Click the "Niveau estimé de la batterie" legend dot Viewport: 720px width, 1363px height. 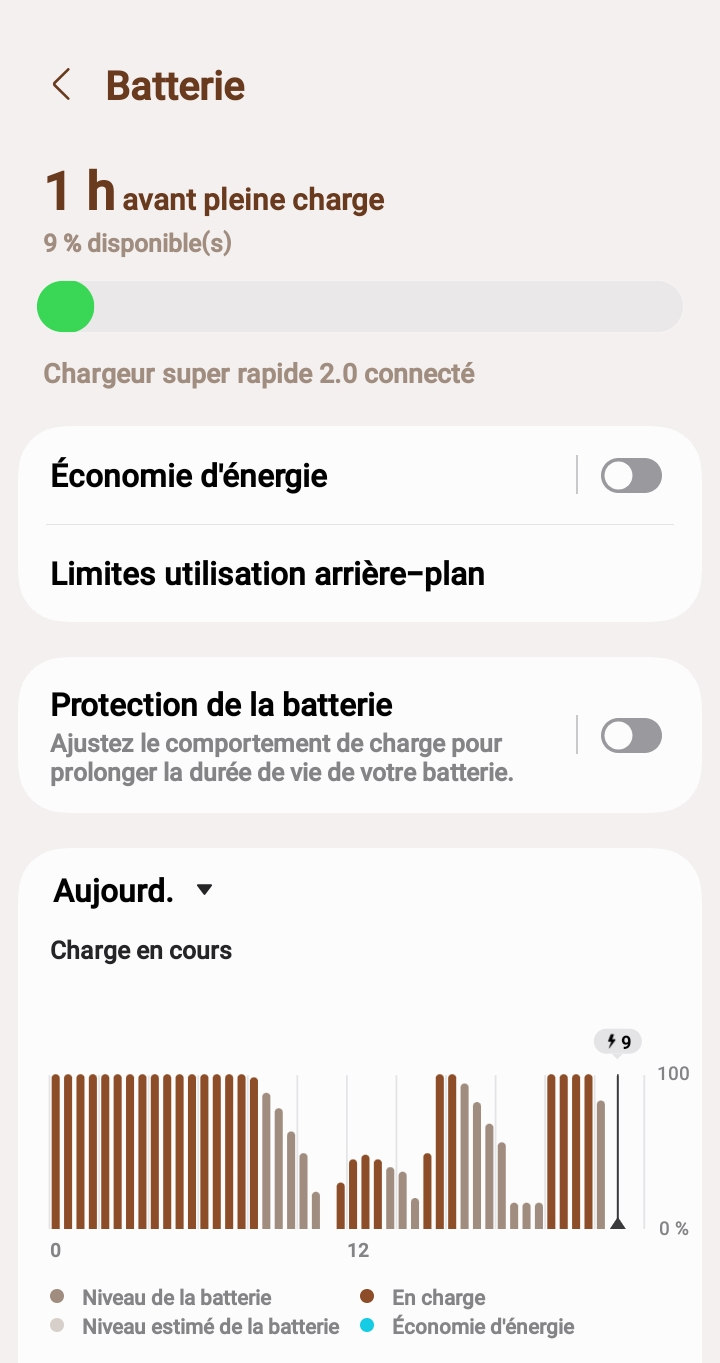(x=57, y=1327)
